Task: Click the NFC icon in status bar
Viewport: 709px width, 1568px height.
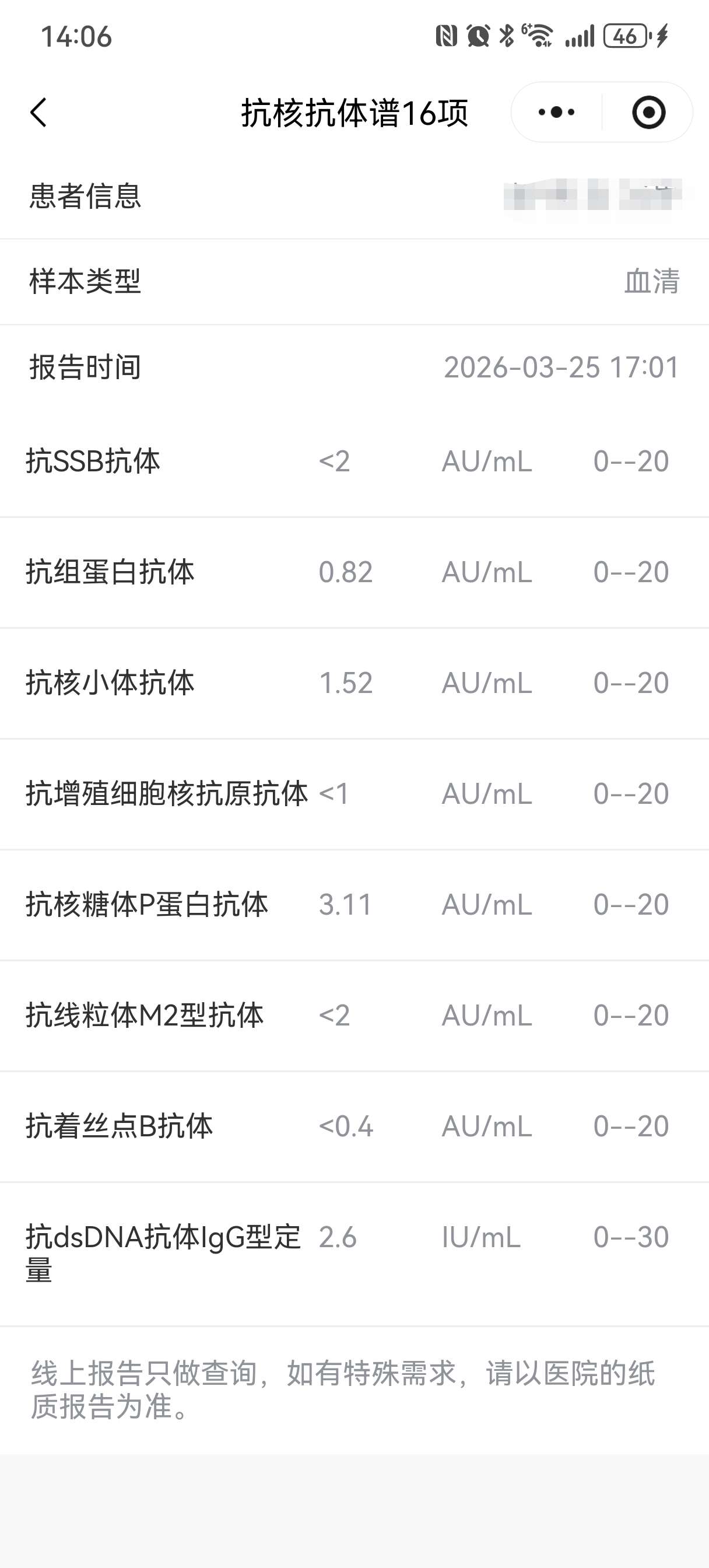Action: tap(446, 36)
